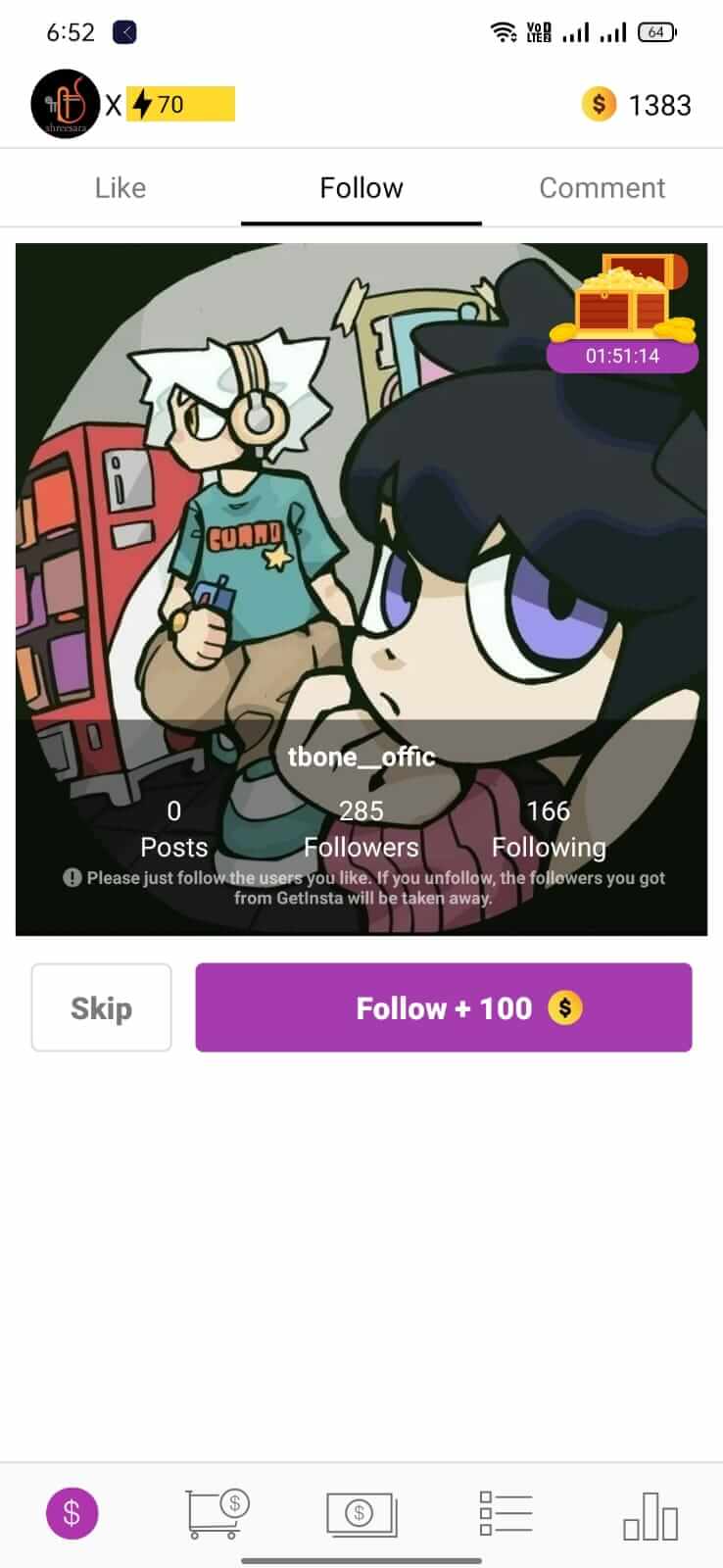Tap the gold coin balance icon near 1383

(x=599, y=104)
